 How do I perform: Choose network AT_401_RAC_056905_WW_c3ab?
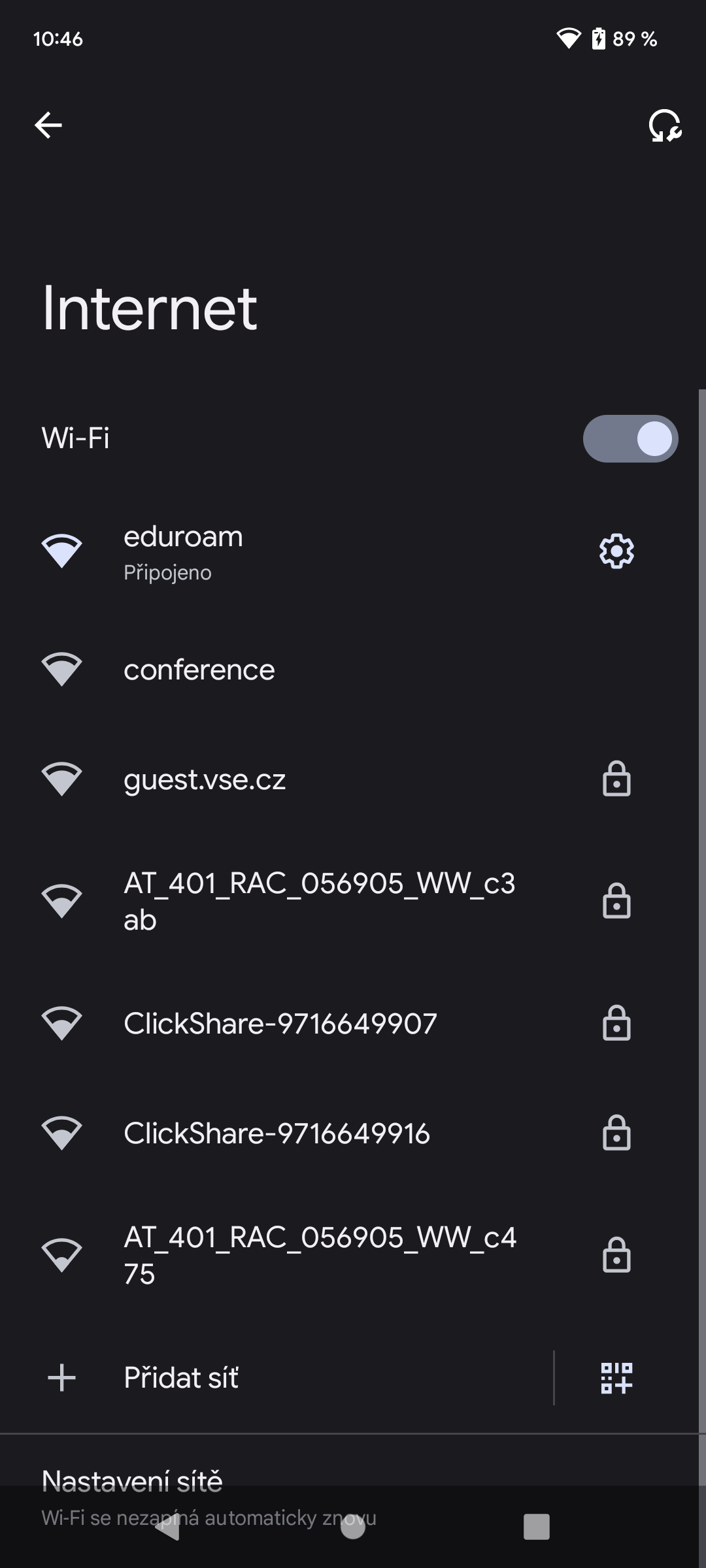pos(319,902)
